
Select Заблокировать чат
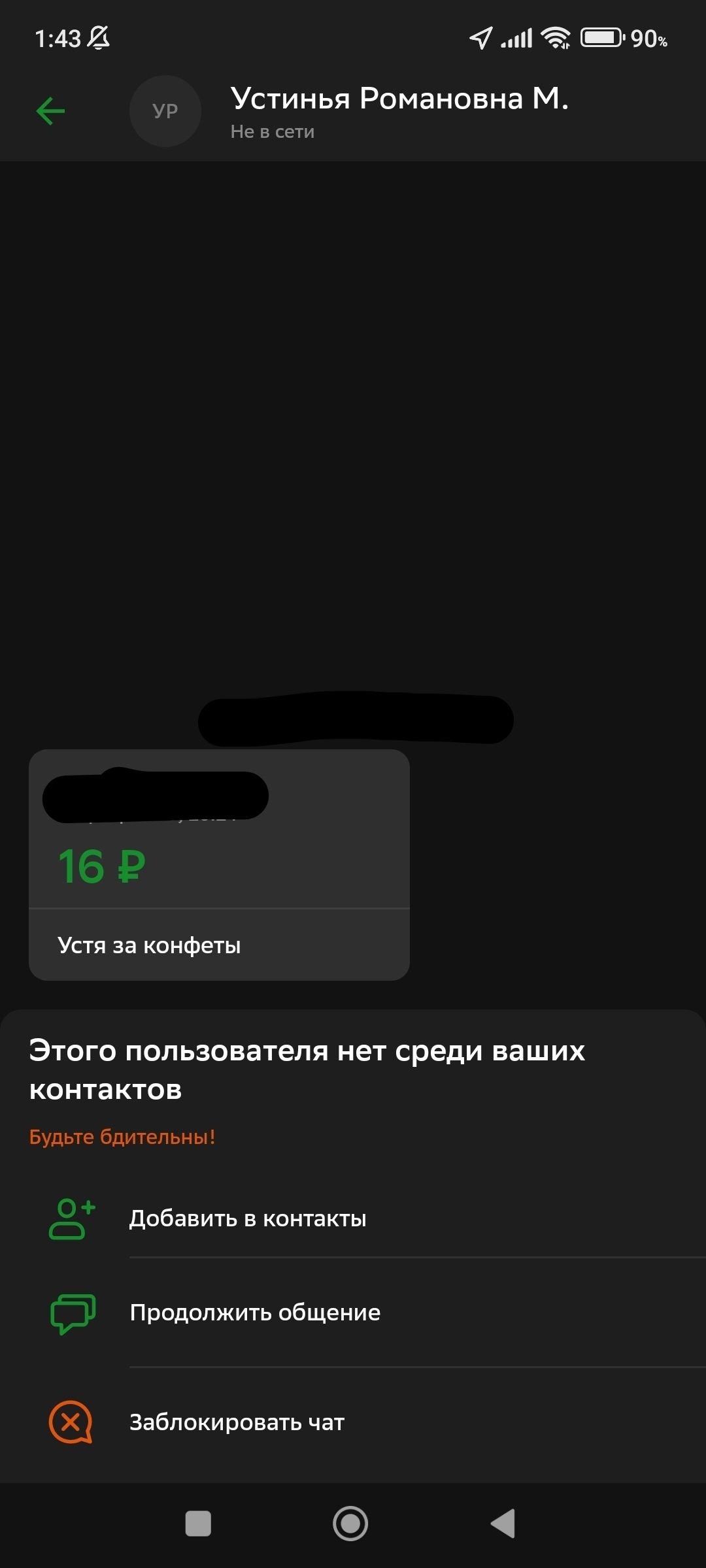(x=237, y=1422)
